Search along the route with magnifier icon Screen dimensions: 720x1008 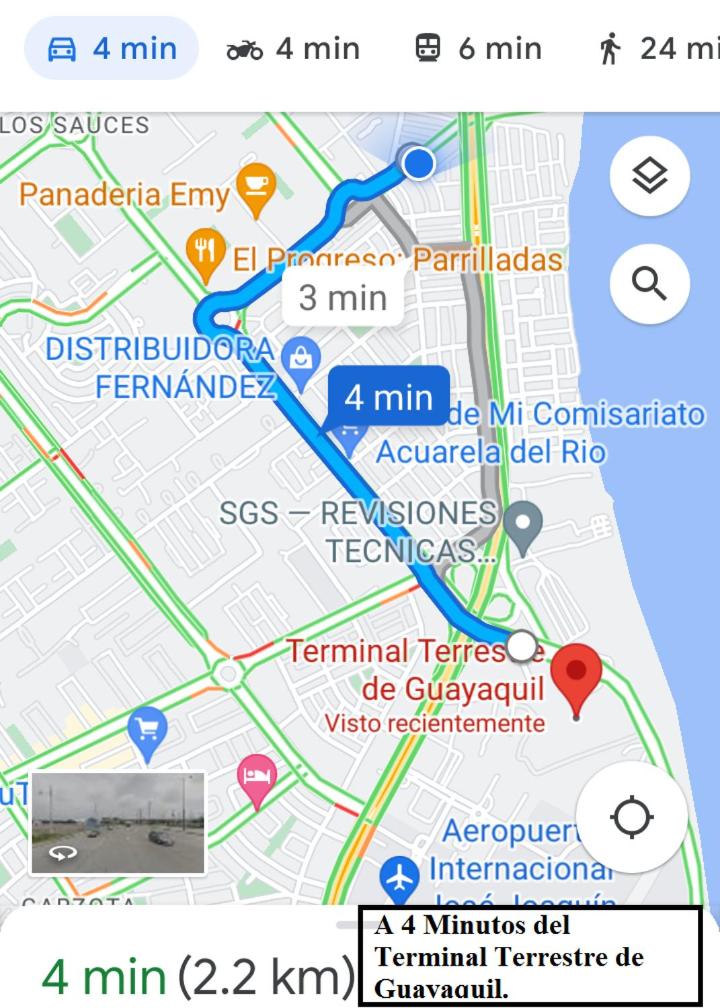pyautogui.click(x=649, y=284)
